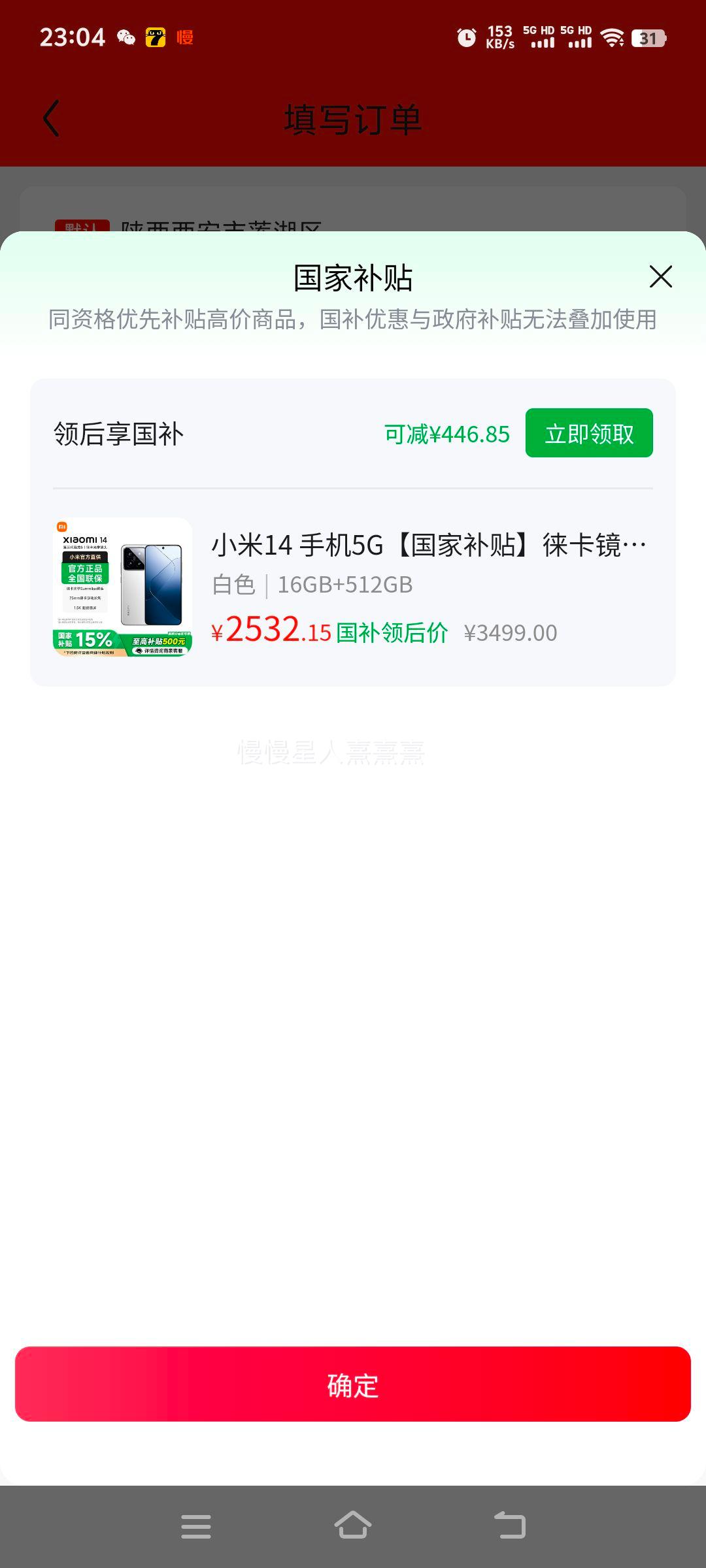
Task: Tap the 可减¥446.85 discount amount
Action: 446,433
